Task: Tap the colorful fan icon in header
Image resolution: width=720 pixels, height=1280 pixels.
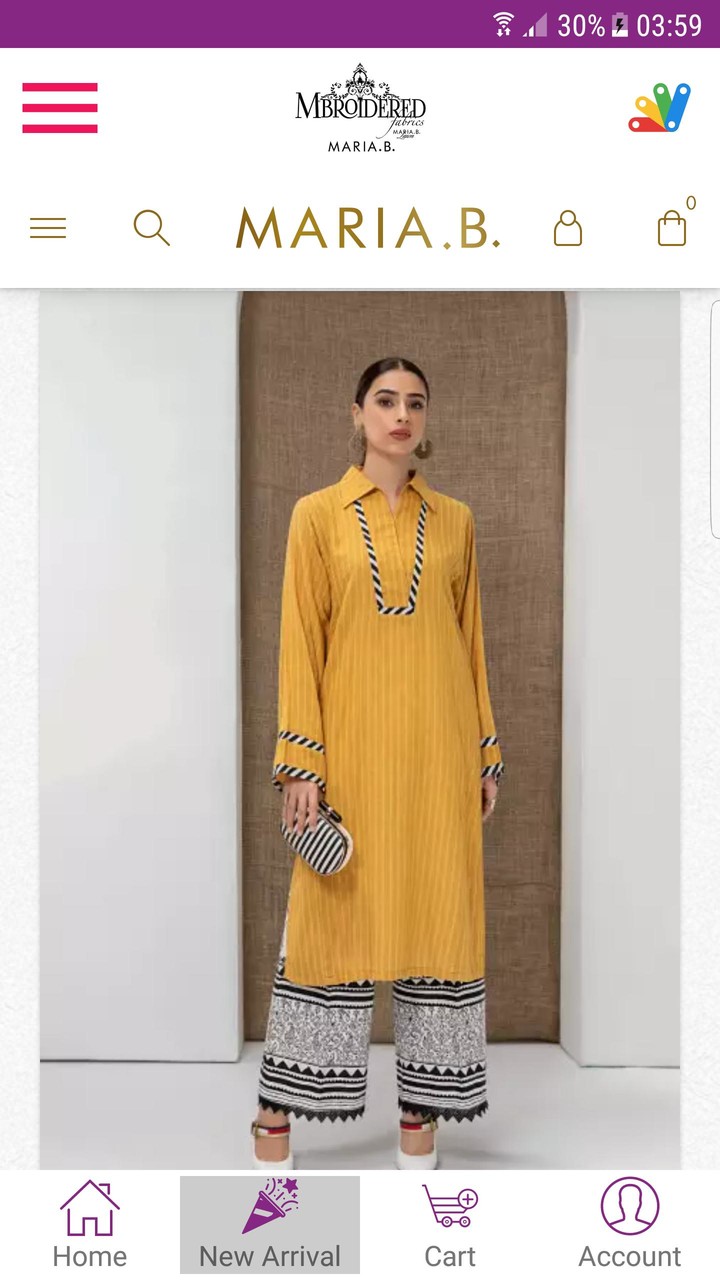Action: click(x=660, y=108)
